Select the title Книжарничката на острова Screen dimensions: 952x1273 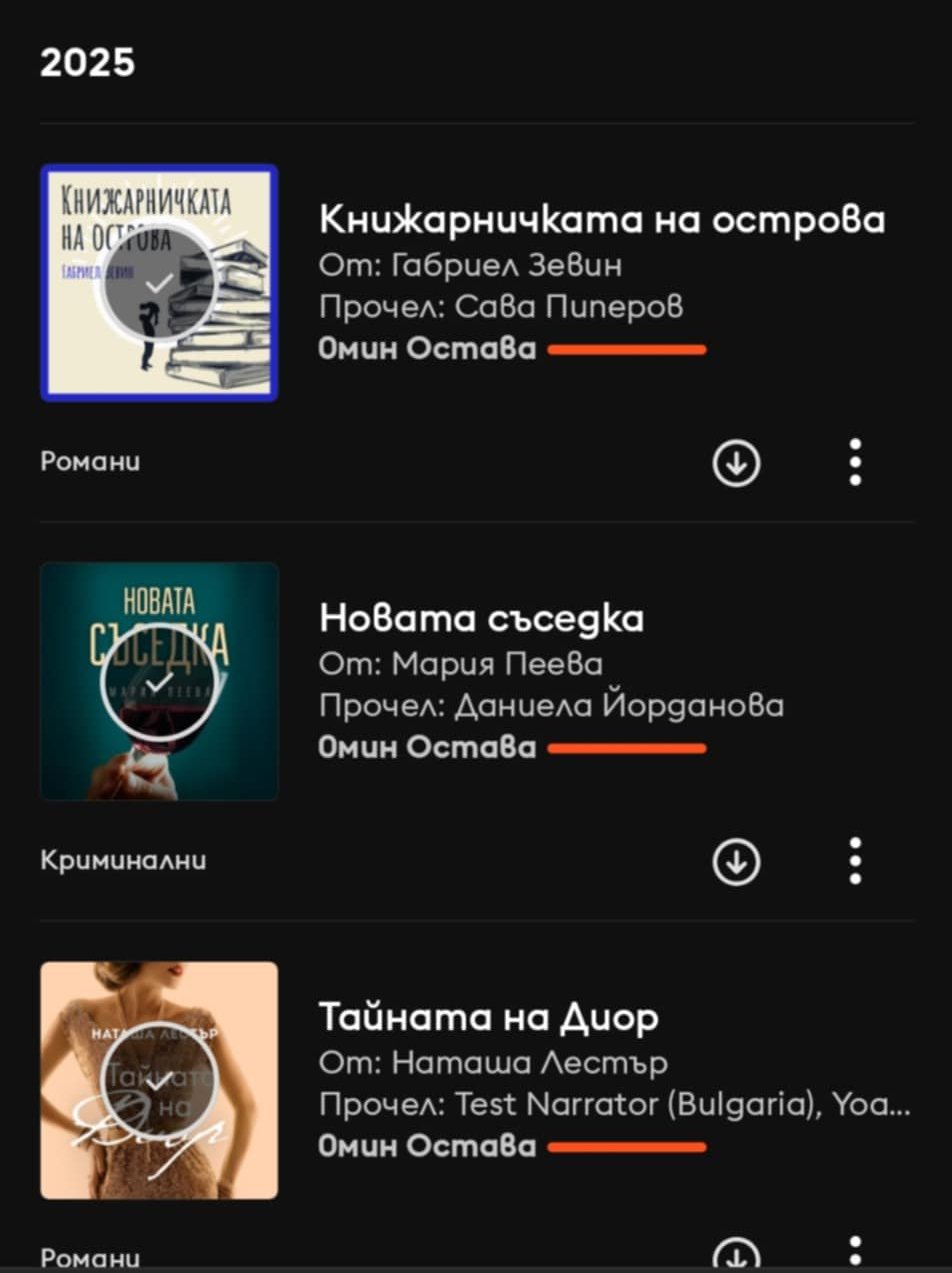pos(602,219)
